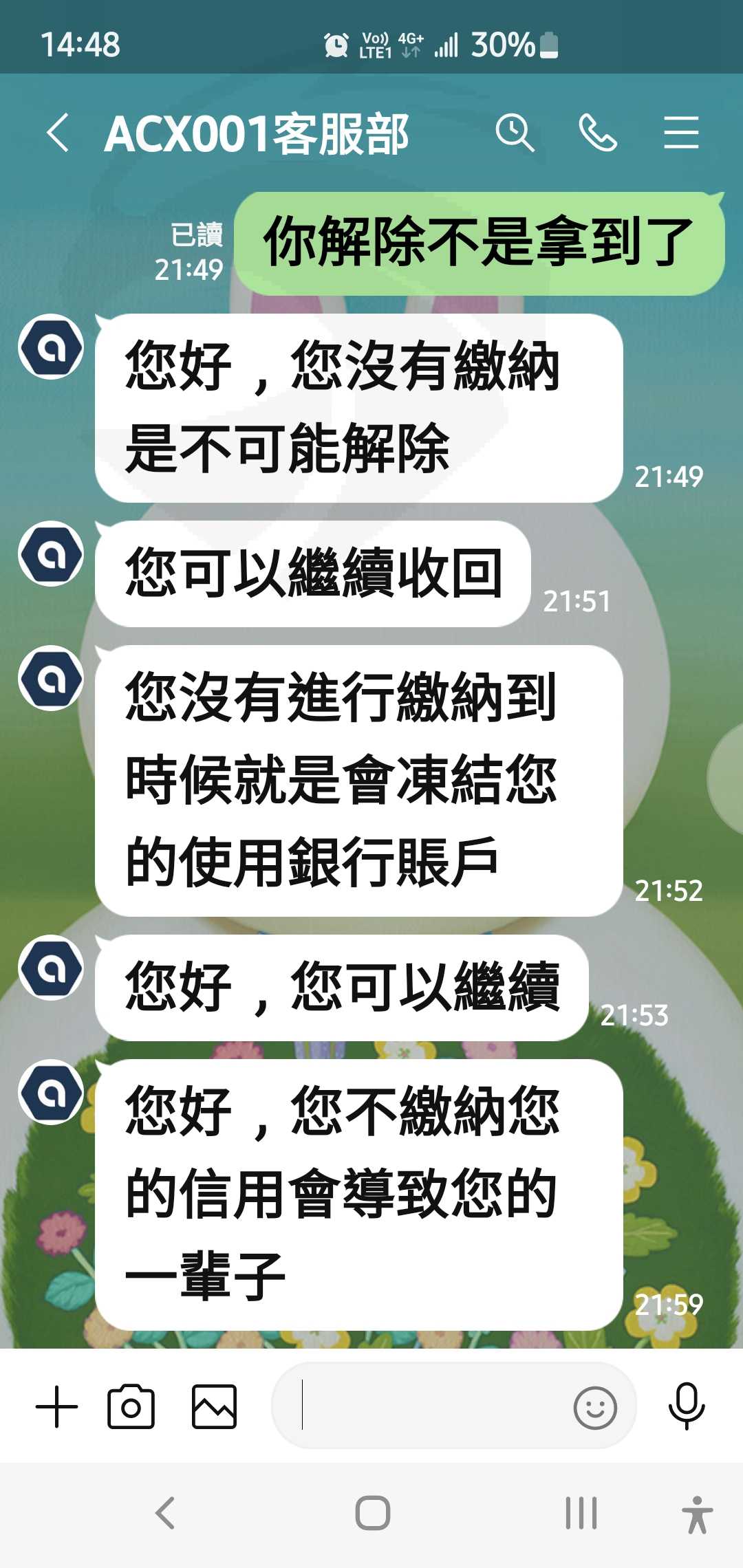Record a voice message with microphone
This screenshot has width=743, height=1568.
(687, 1406)
